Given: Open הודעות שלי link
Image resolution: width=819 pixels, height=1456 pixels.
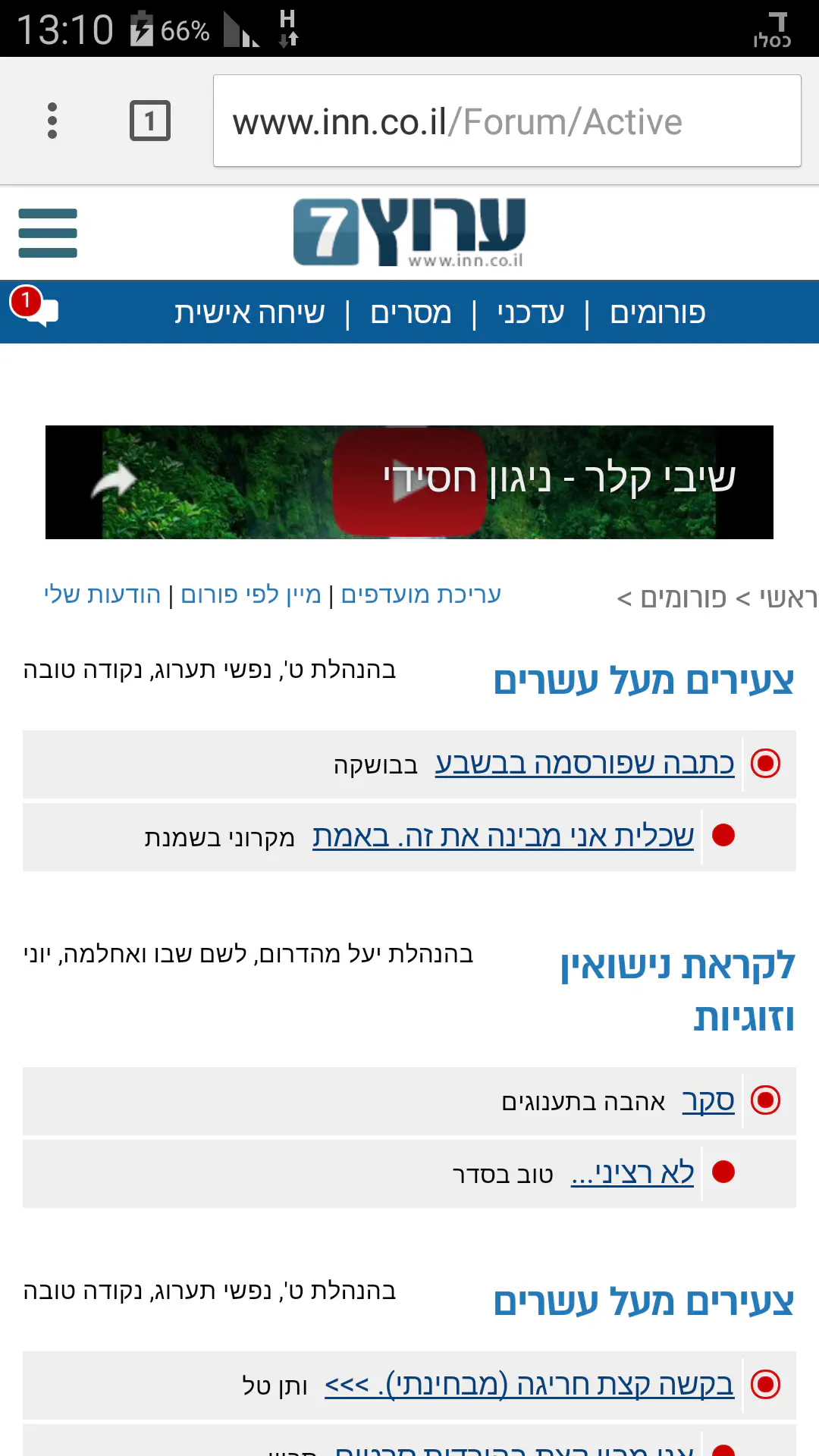Looking at the screenshot, I should tap(102, 595).
